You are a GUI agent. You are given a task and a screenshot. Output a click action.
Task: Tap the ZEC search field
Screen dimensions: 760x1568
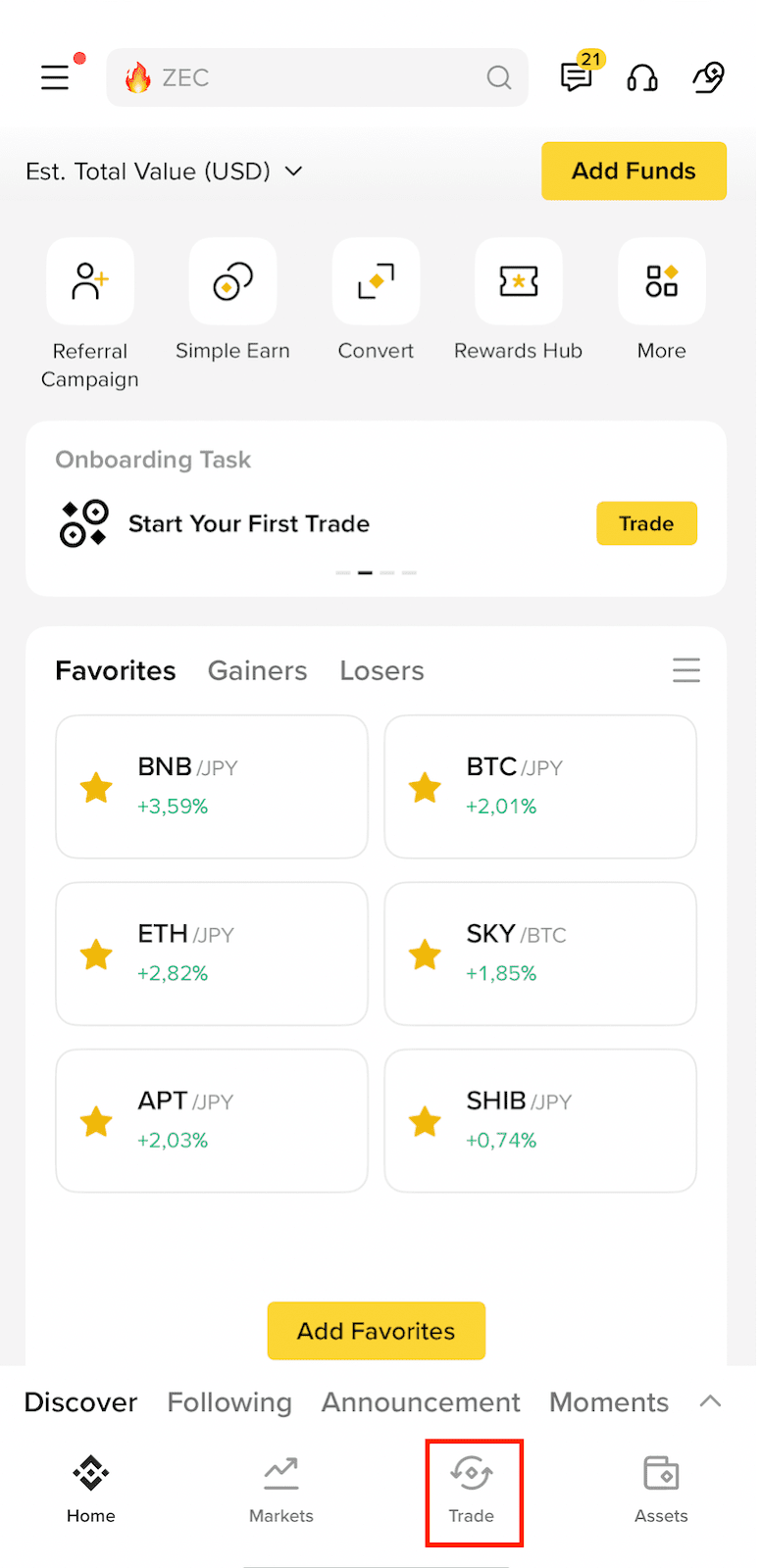click(314, 77)
